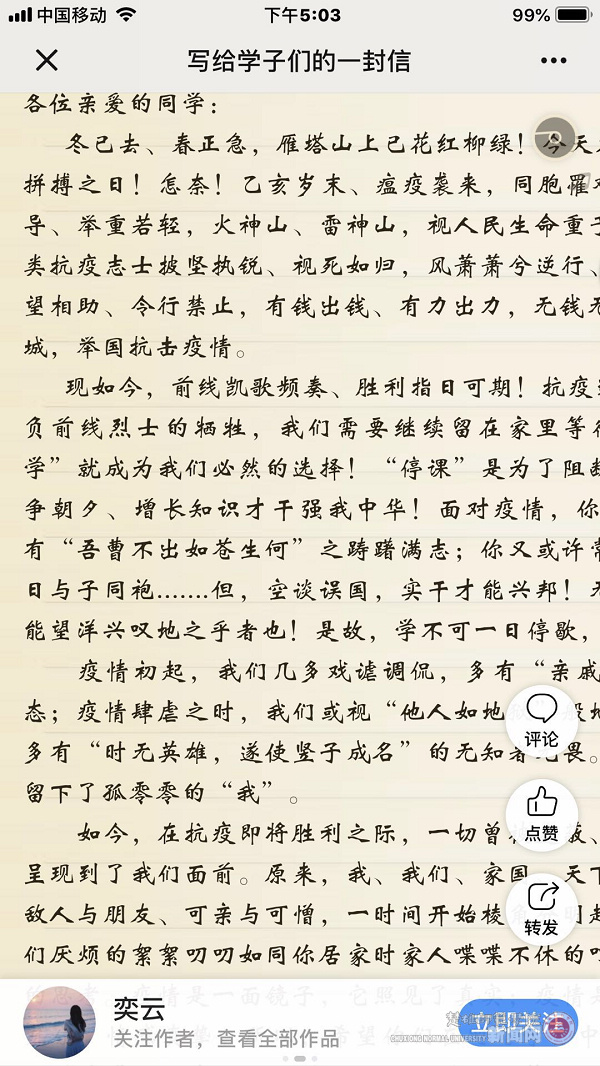This screenshot has width=600, height=1066.
Task: Close the article page
Action: pyautogui.click(x=46, y=61)
